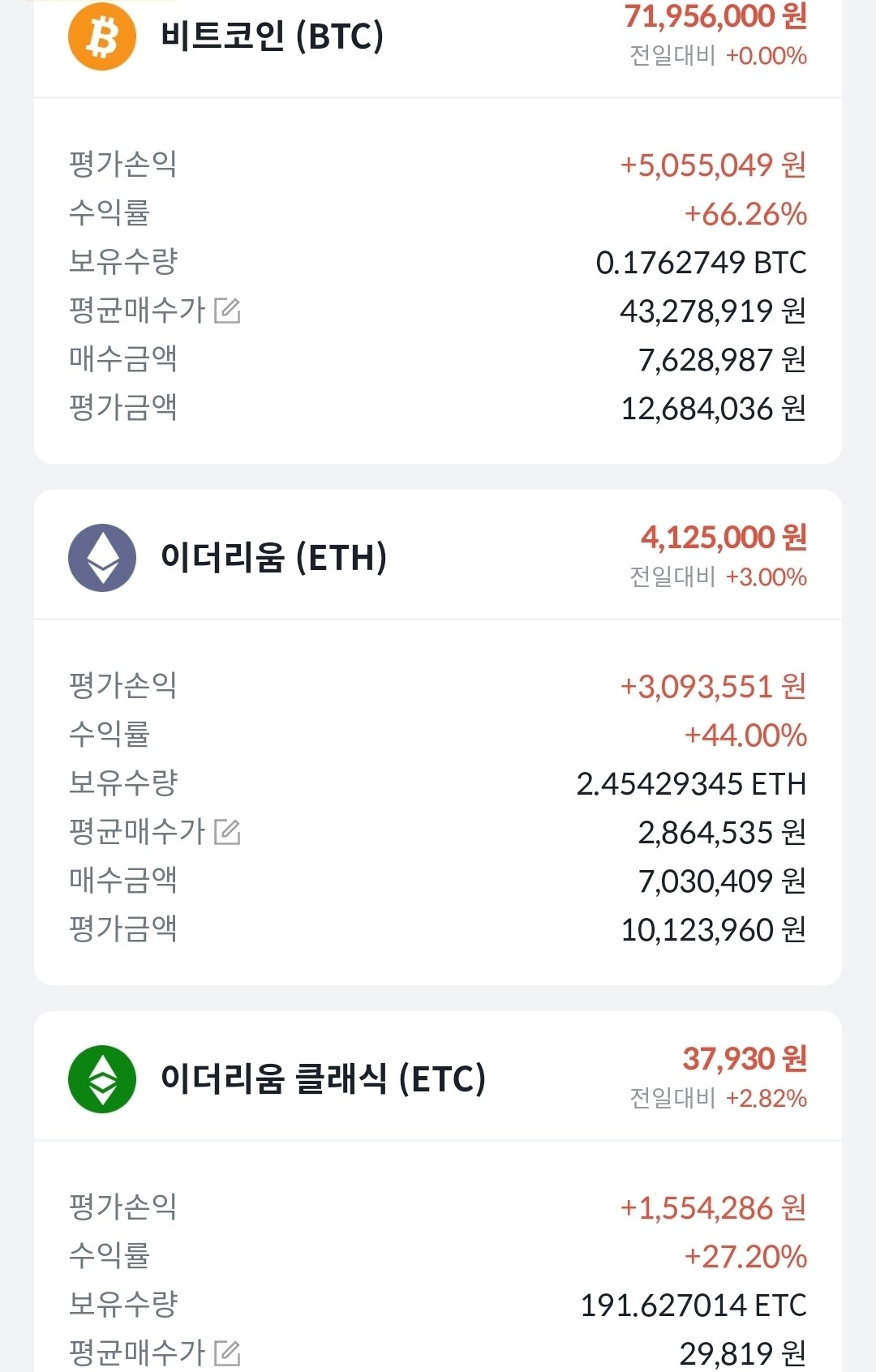Collapse the 이더리움 클래식 (ETC) card
876x1372 pixels.
438,1077
